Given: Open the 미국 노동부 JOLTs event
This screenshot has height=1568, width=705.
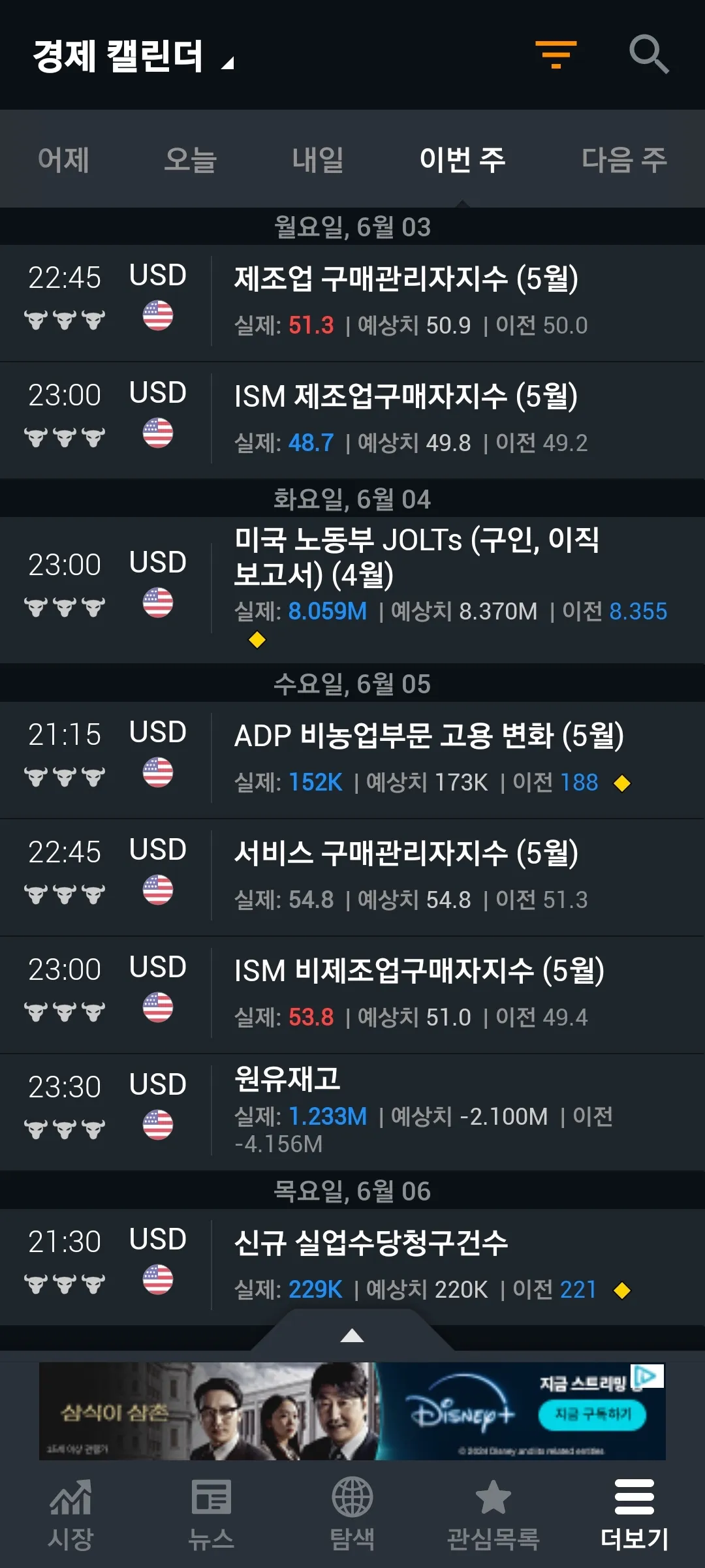Looking at the screenshot, I should point(416,557).
